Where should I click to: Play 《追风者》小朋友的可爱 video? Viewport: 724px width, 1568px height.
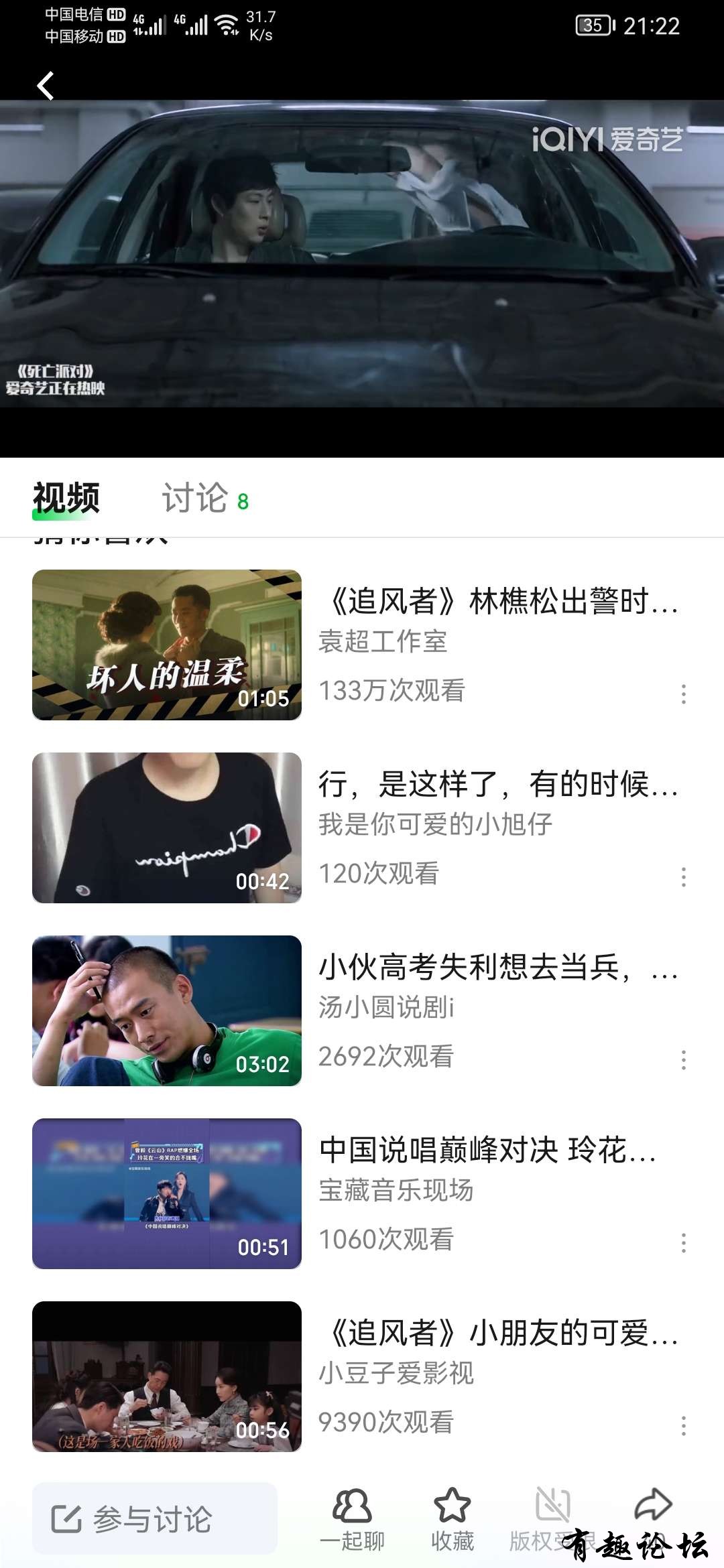point(167,1376)
